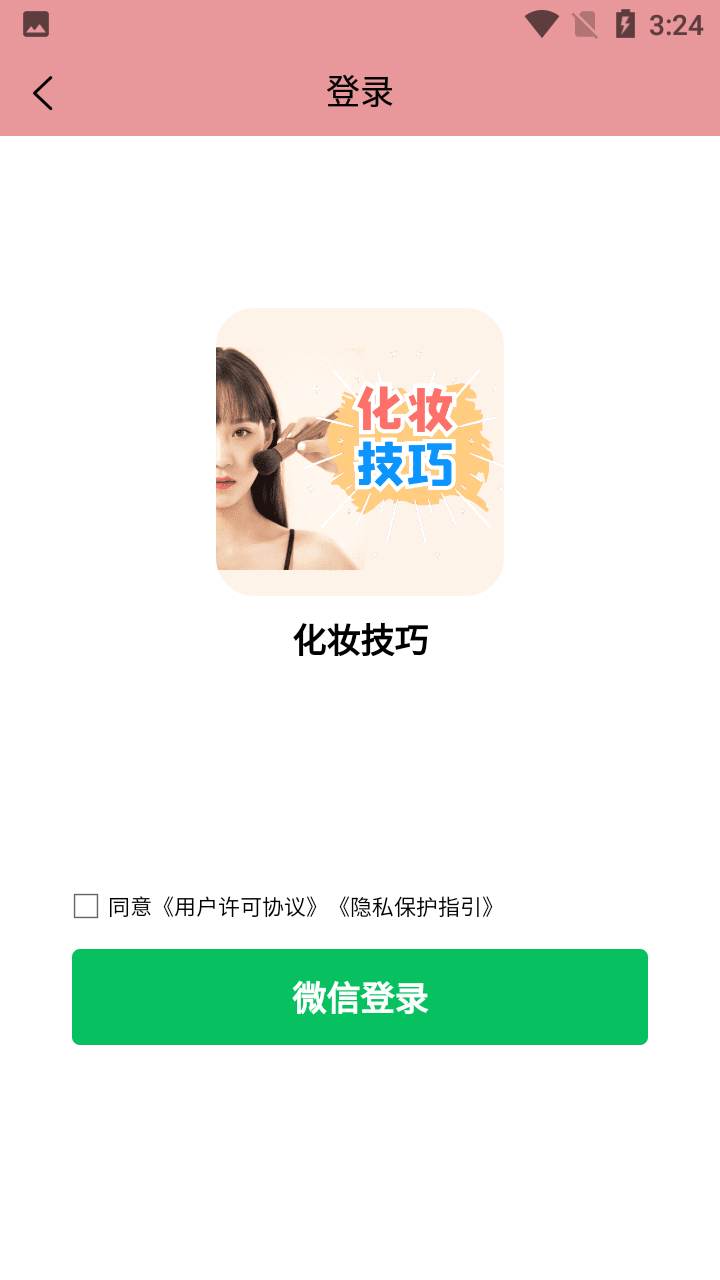Open the 《隐私保护指引》 link
The height and width of the screenshot is (1280, 720).
pos(416,907)
